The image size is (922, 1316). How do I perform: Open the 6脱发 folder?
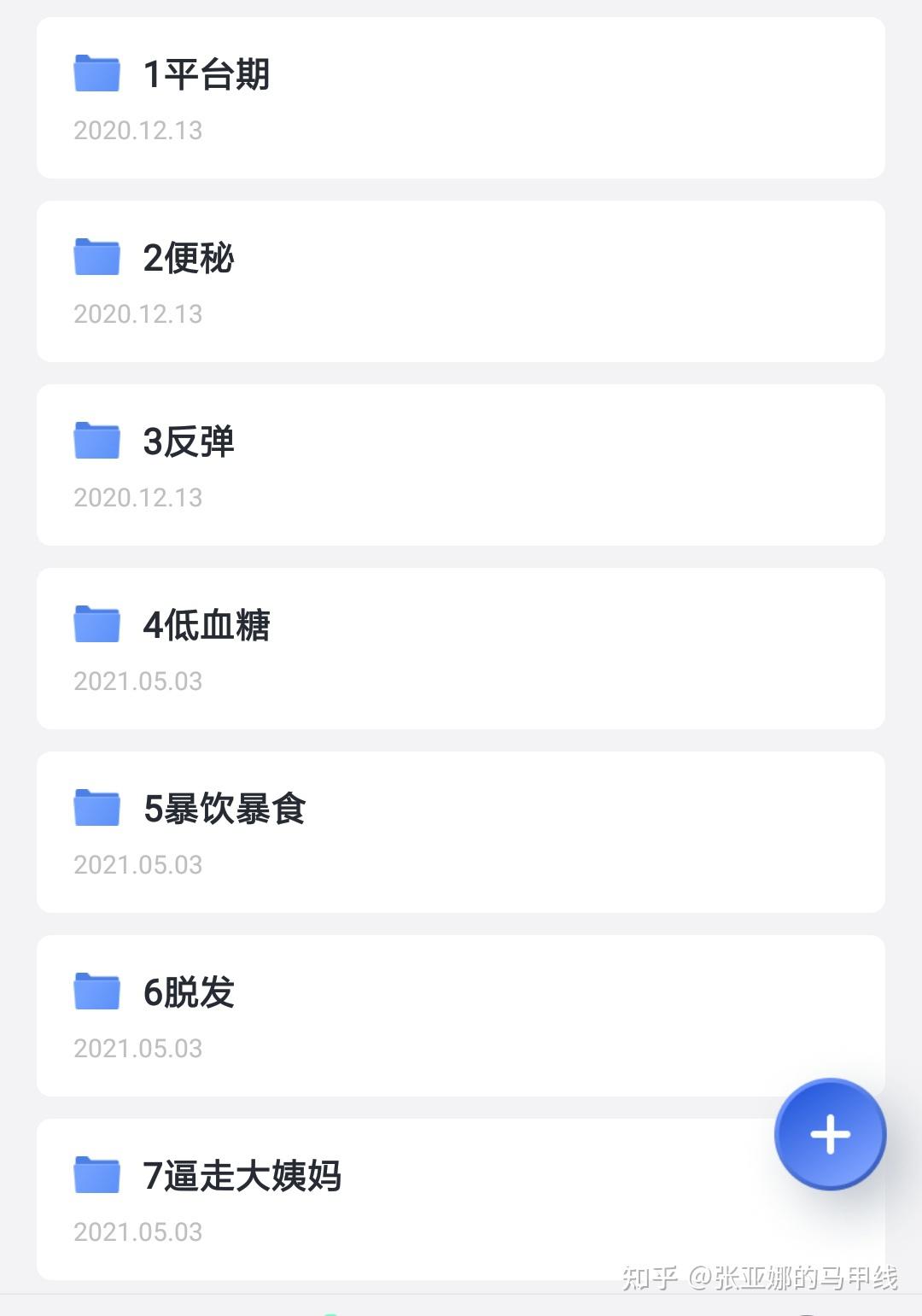(x=461, y=1015)
